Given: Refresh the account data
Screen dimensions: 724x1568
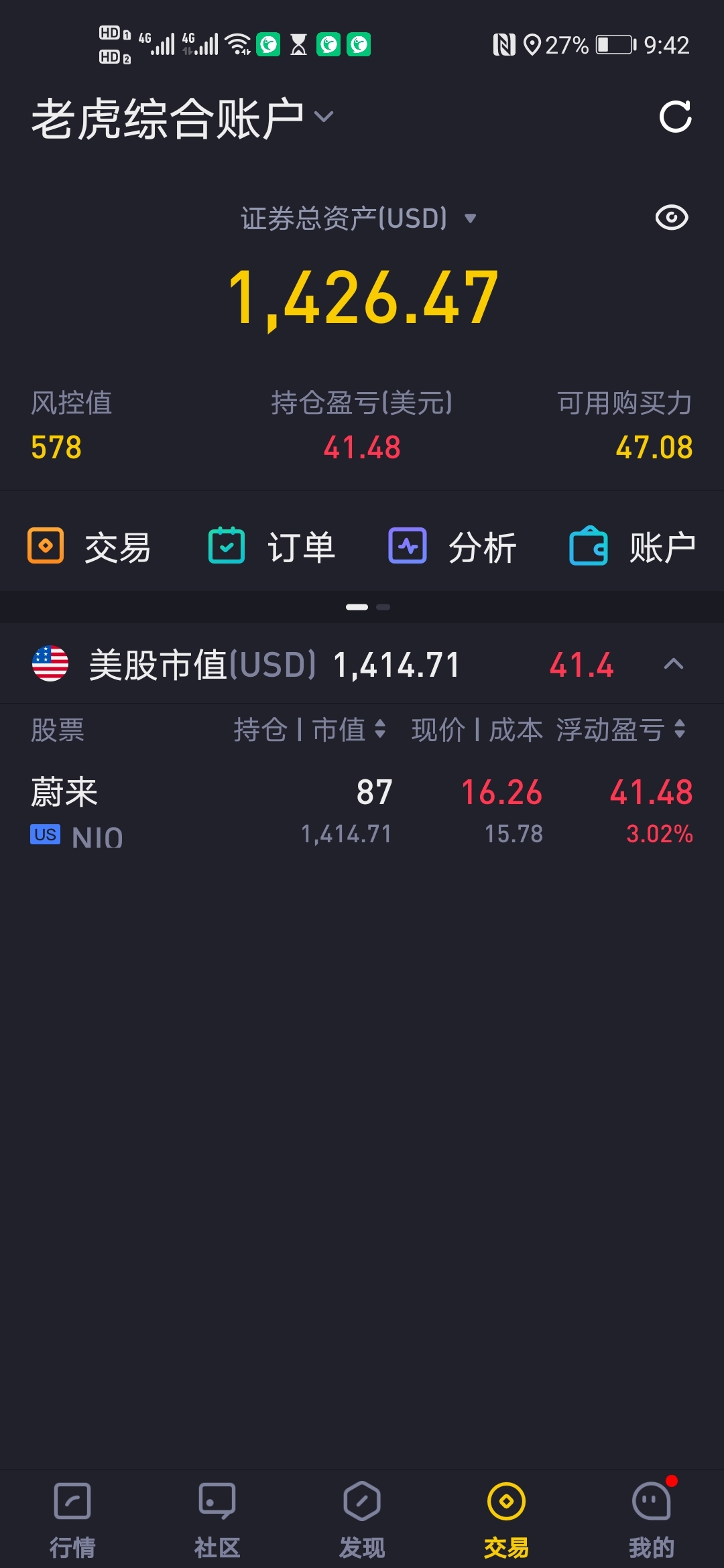Looking at the screenshot, I should coord(674,117).
